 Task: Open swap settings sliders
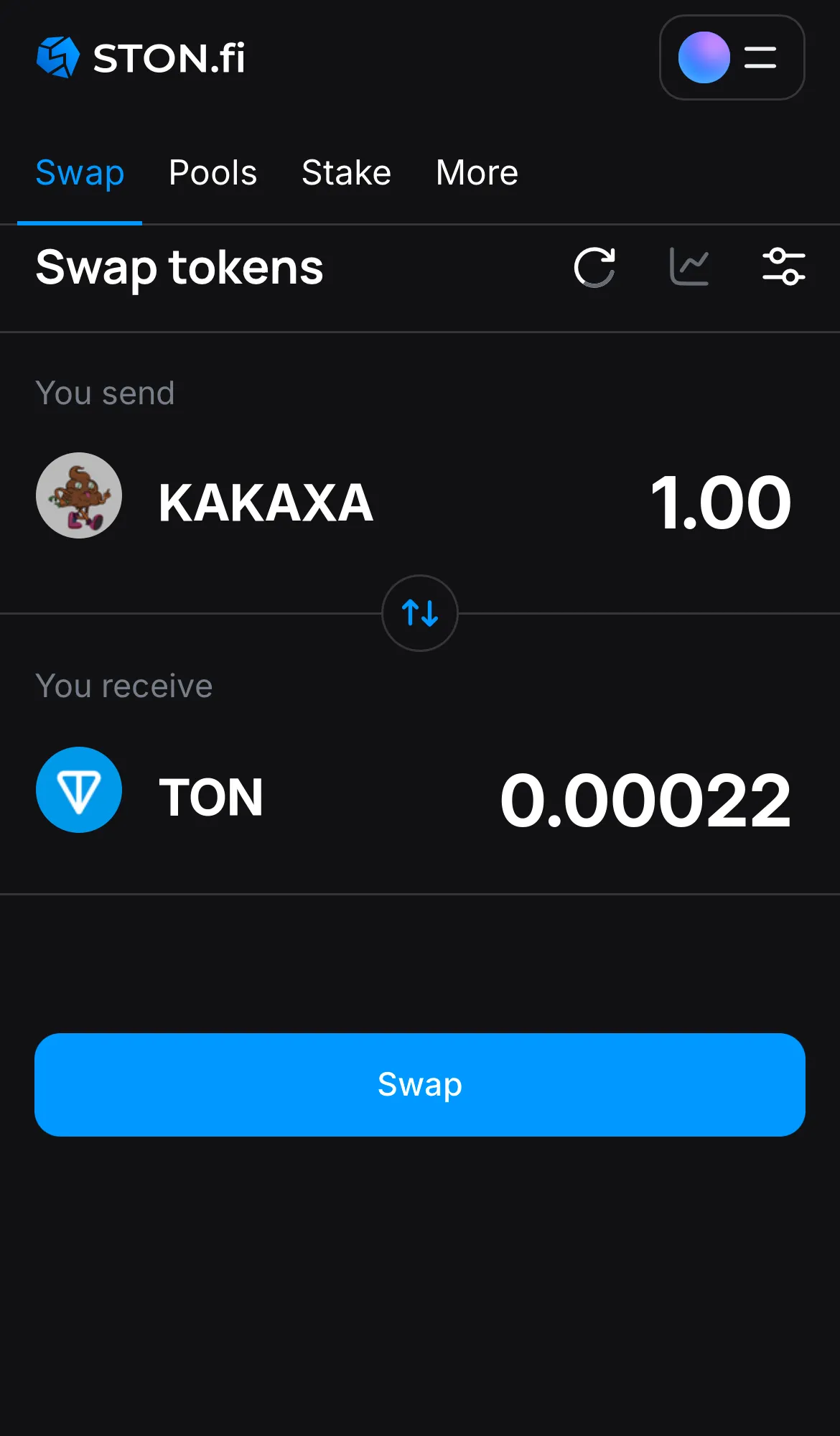tap(783, 267)
